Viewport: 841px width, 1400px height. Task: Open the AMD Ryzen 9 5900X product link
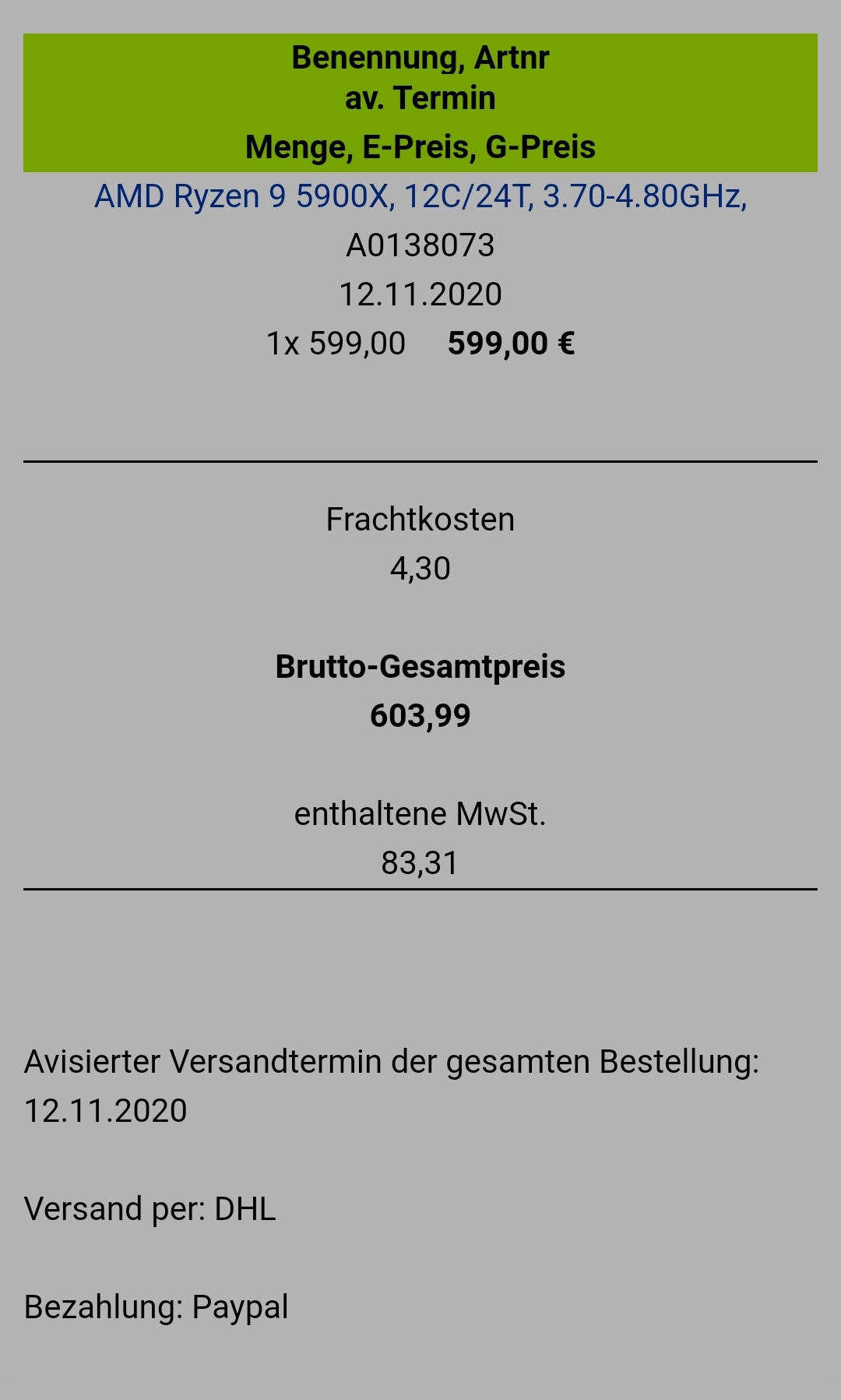pyautogui.click(x=420, y=196)
